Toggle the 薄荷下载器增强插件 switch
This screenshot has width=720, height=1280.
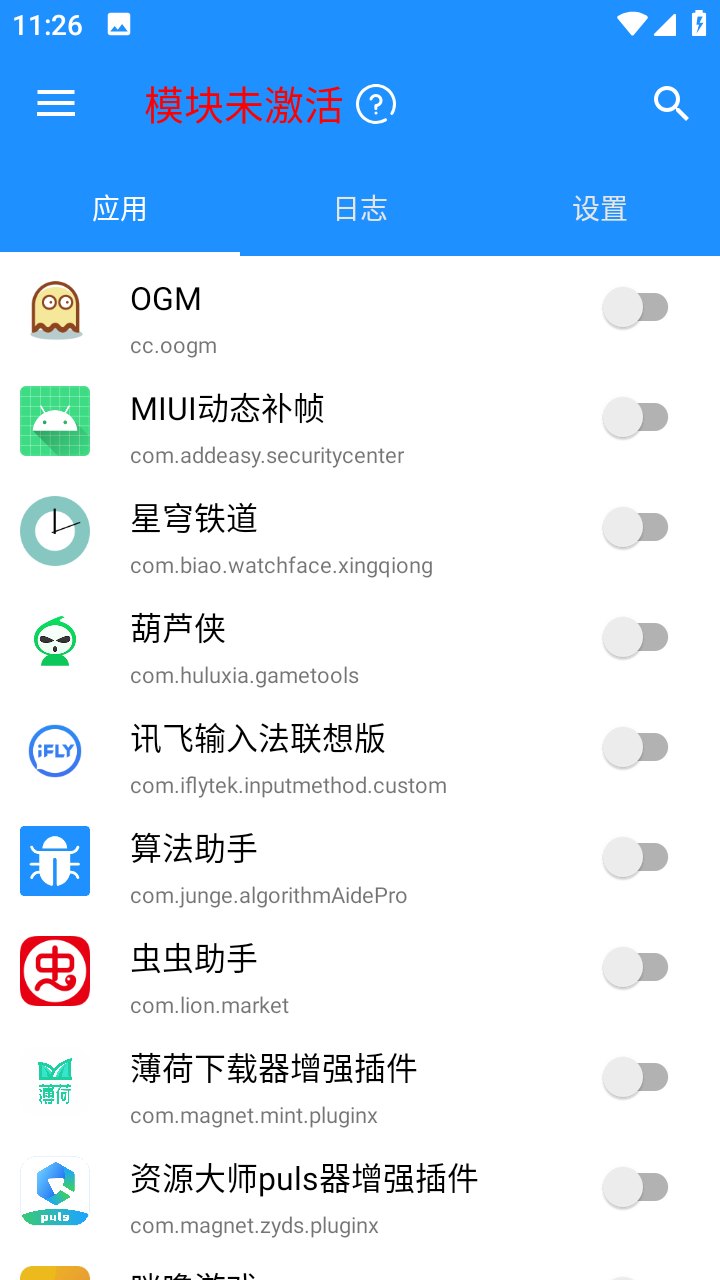tap(636, 1077)
